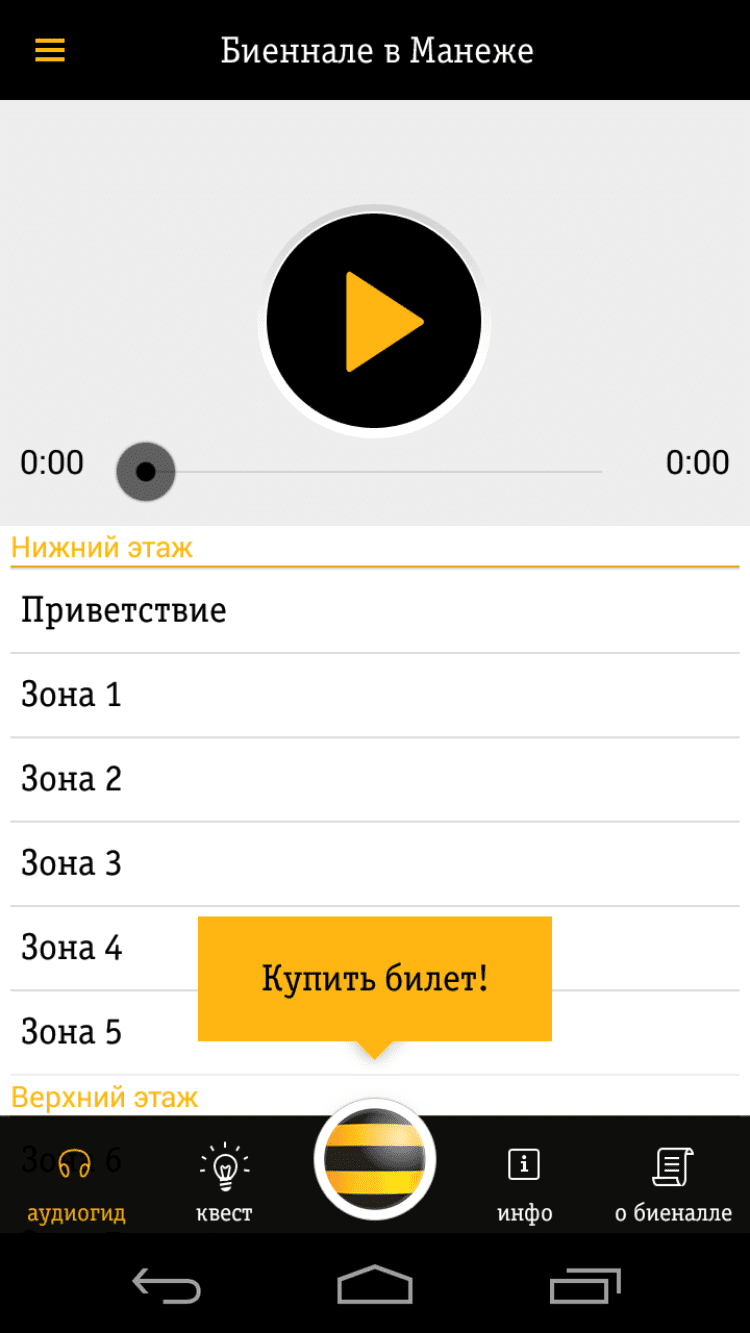This screenshot has width=750, height=1333.
Task: Switch to the квест tab
Action: click(x=224, y=1185)
